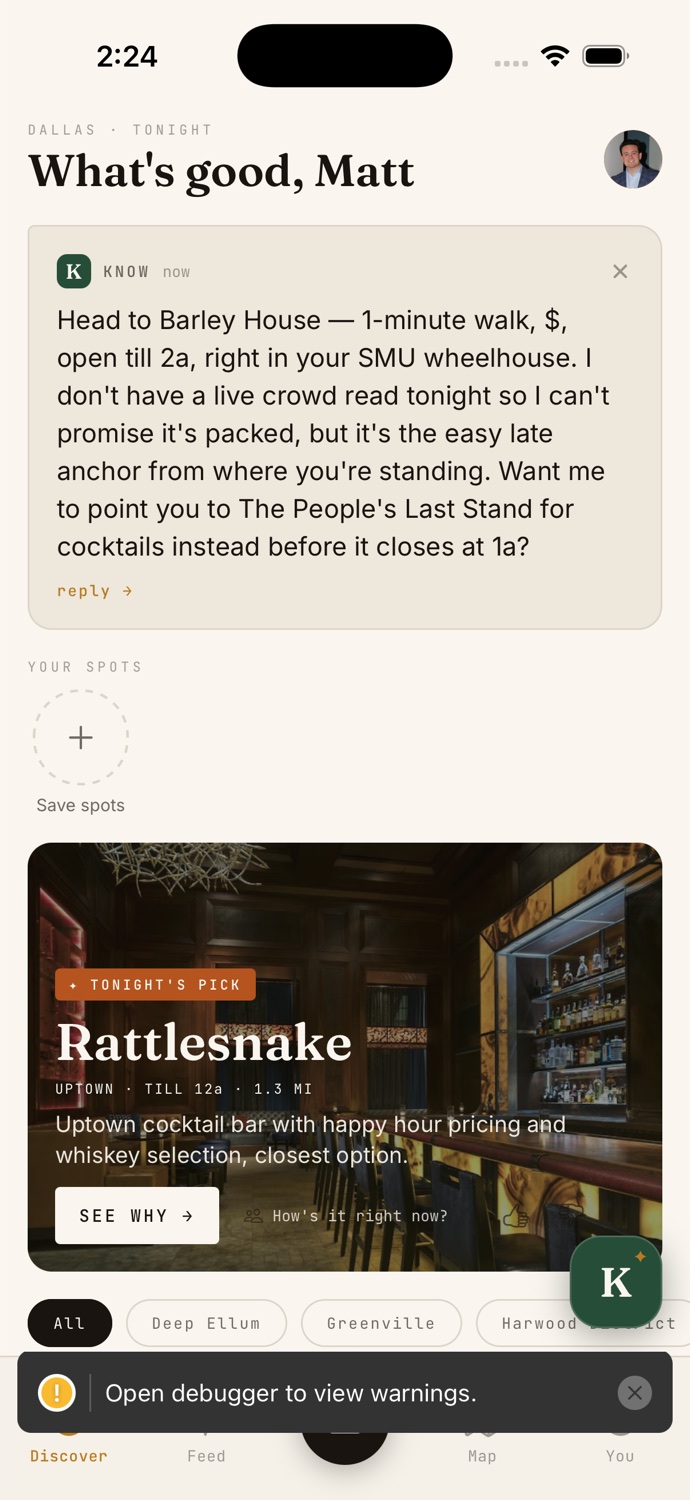Close the debugger warning banner
Viewport: 690px width, 1500px height.
point(635,1393)
